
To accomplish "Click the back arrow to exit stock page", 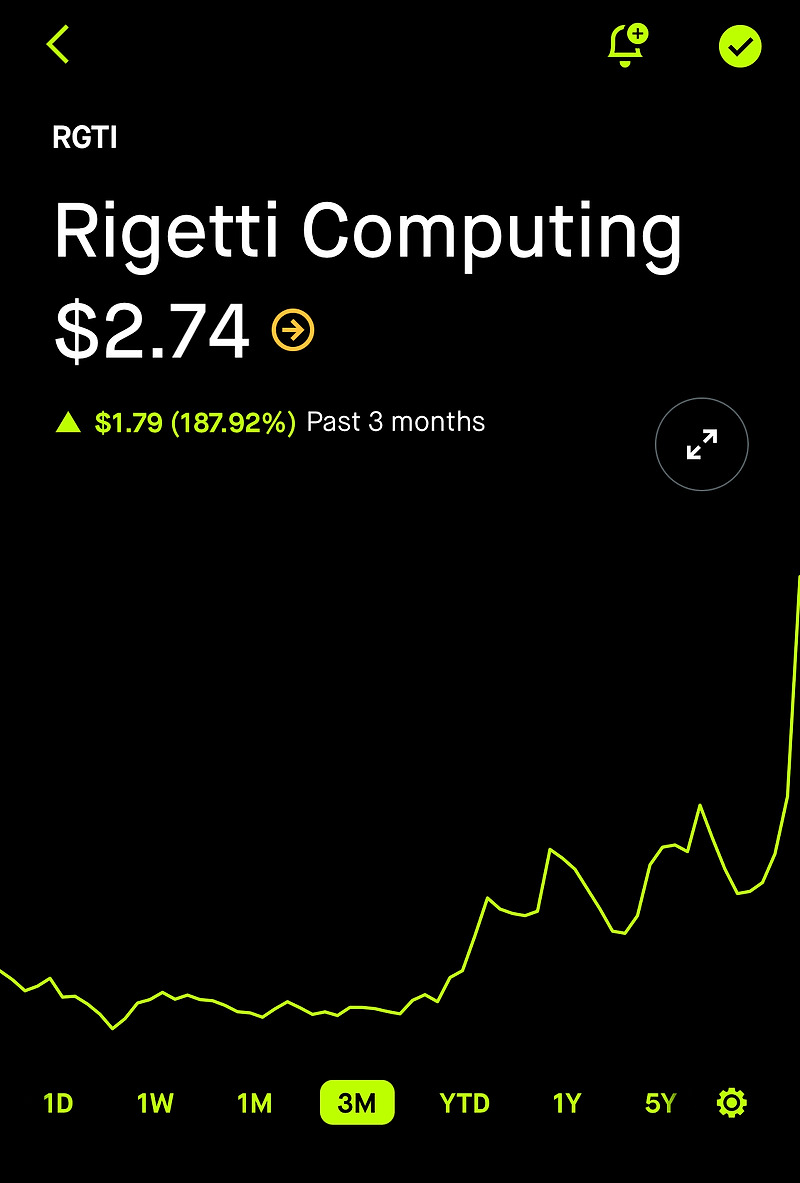I will (57, 45).
